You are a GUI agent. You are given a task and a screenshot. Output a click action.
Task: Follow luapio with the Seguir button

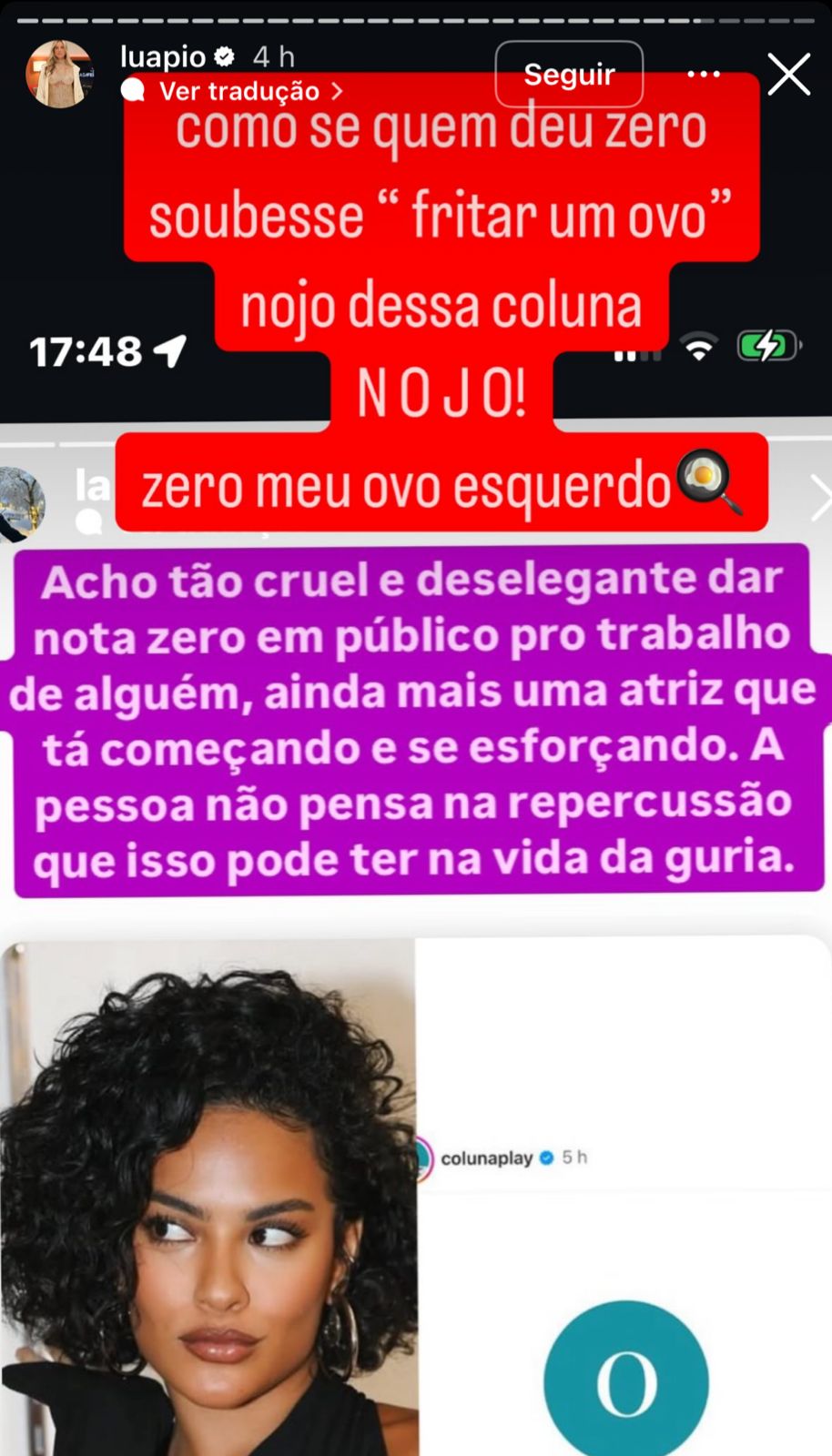click(569, 74)
